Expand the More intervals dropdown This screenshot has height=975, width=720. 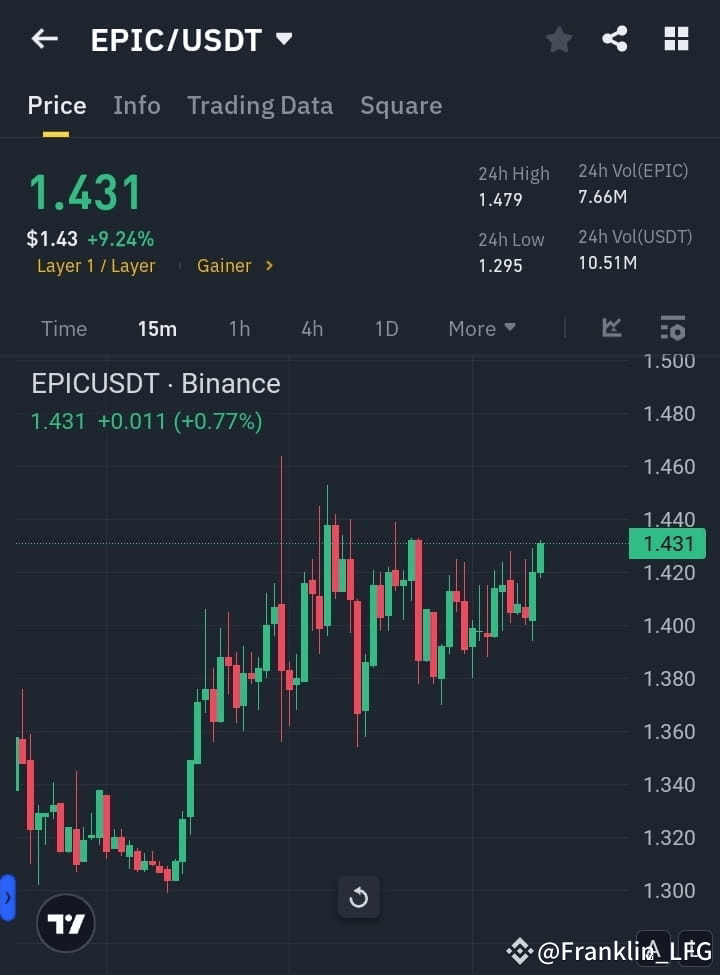[482, 328]
